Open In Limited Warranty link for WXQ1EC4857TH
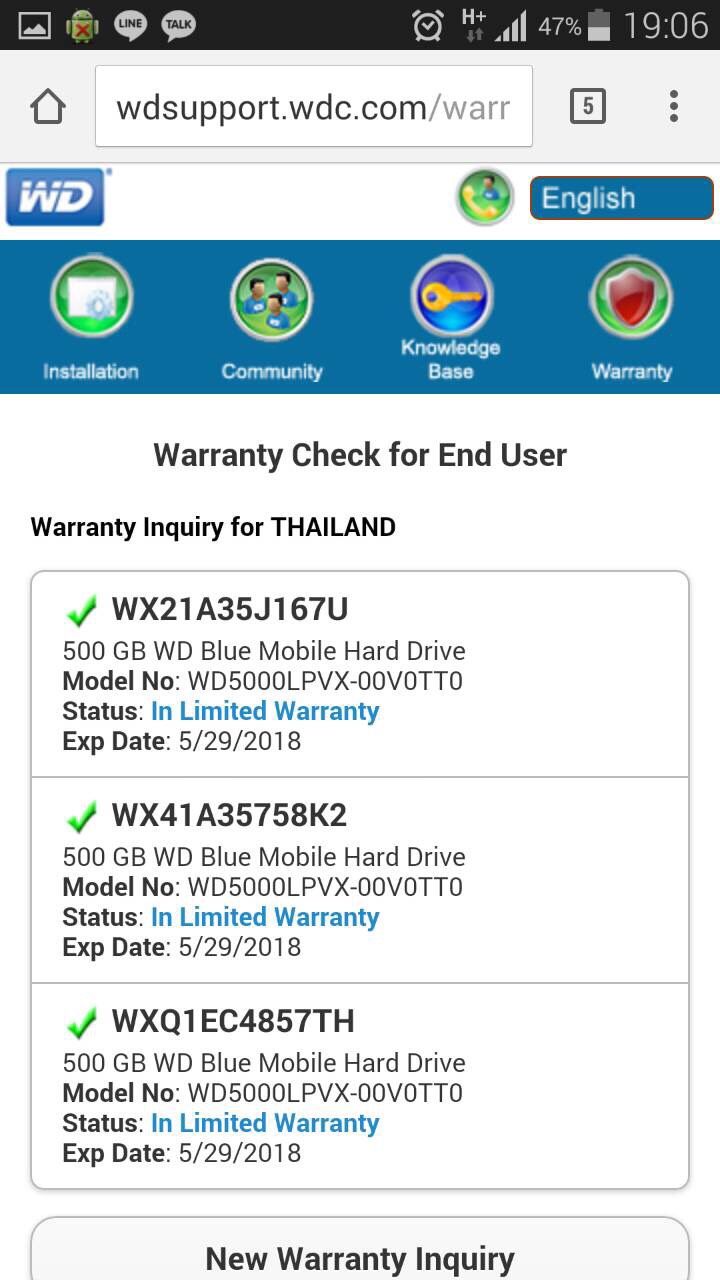Screen dimensions: 720x1280 (x=265, y=1123)
